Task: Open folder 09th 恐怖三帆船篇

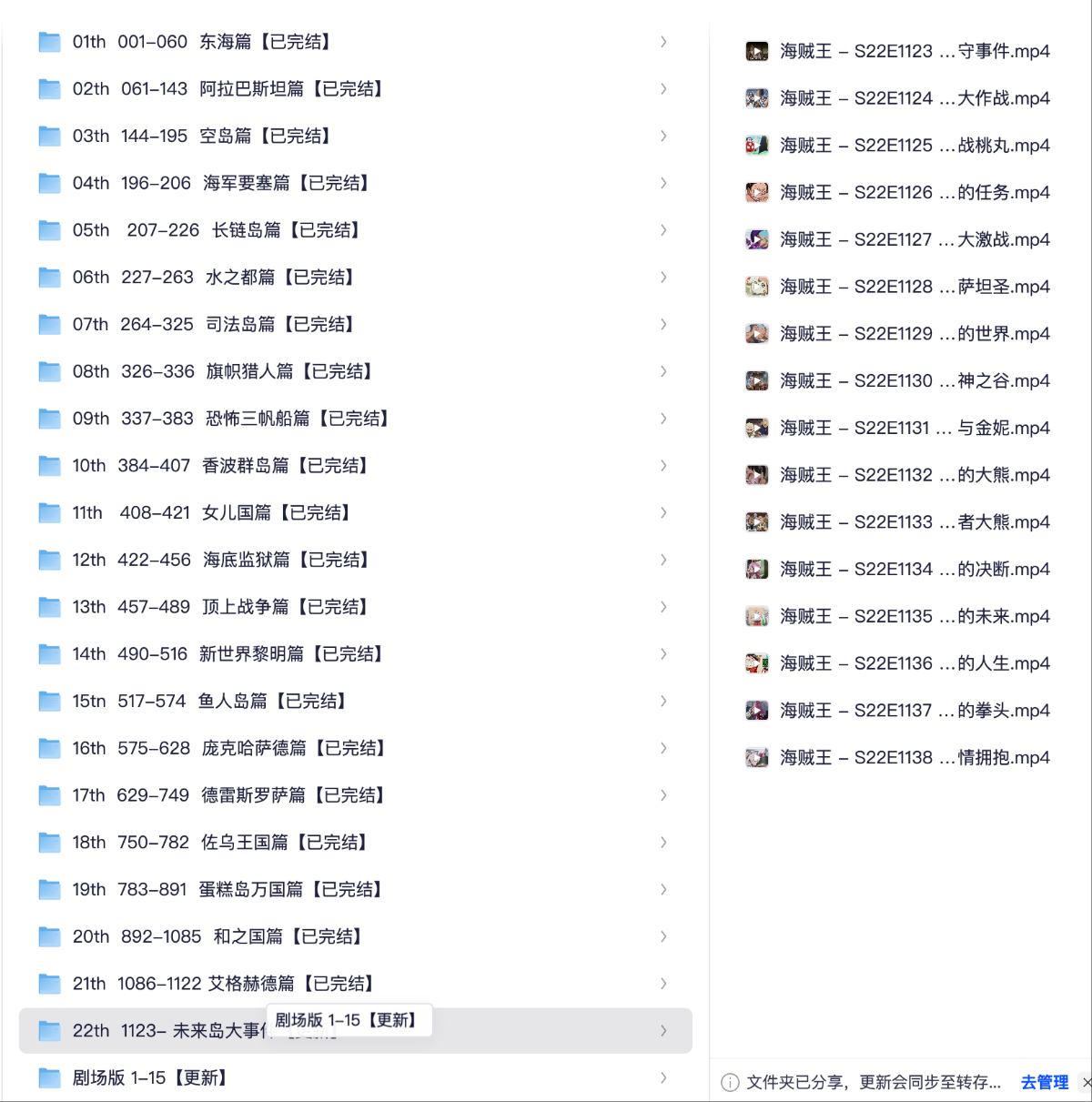Action: pyautogui.click(x=230, y=419)
